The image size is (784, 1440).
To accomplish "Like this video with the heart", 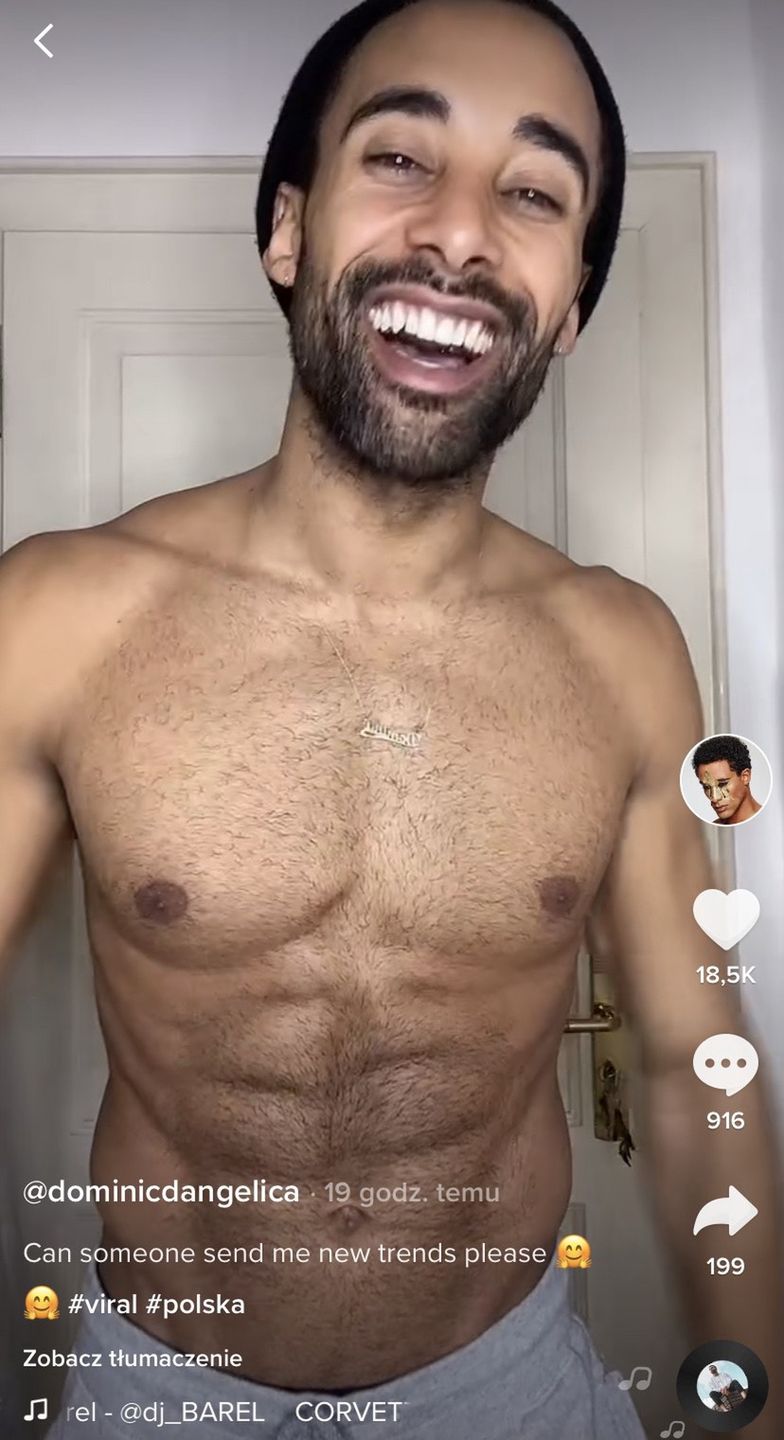I will tap(726, 920).
